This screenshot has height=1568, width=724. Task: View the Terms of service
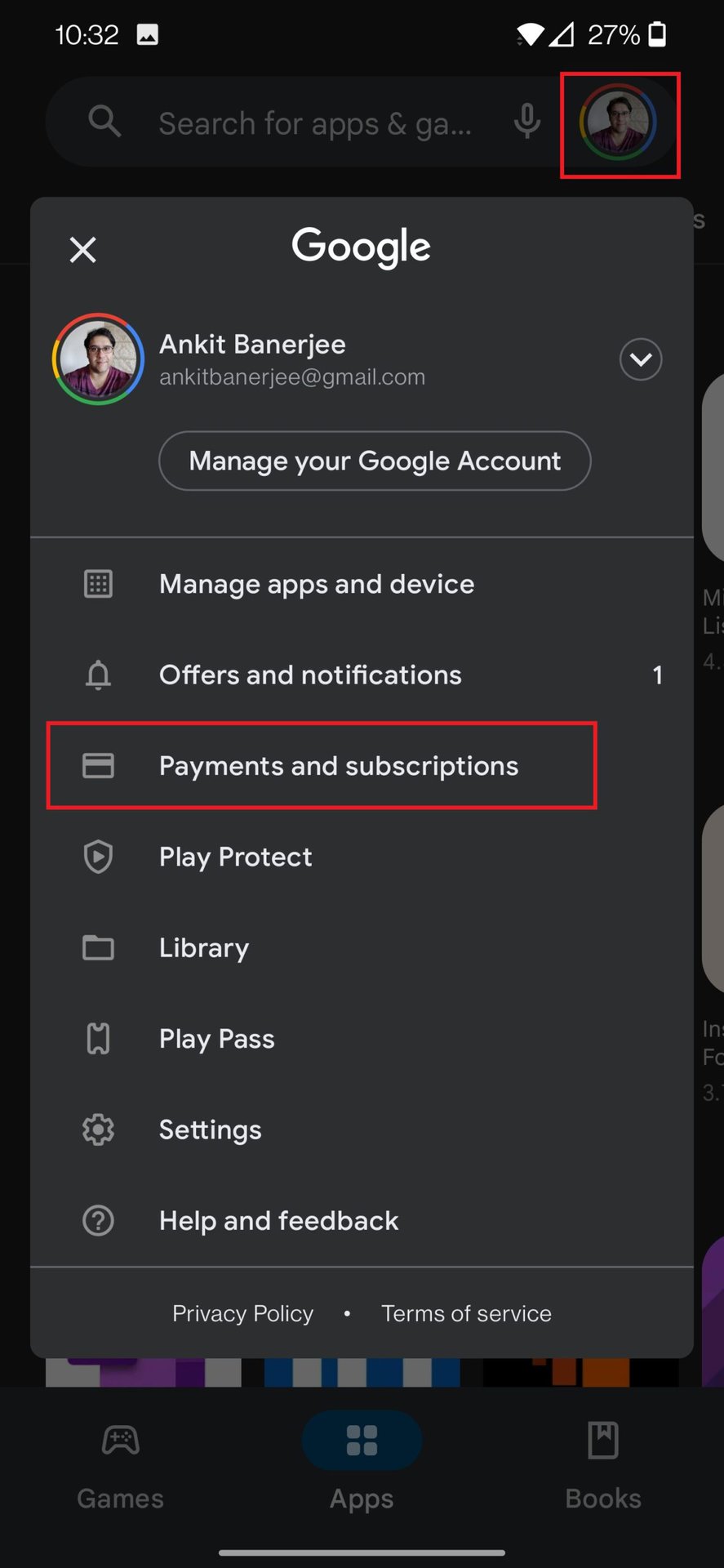[466, 1314]
